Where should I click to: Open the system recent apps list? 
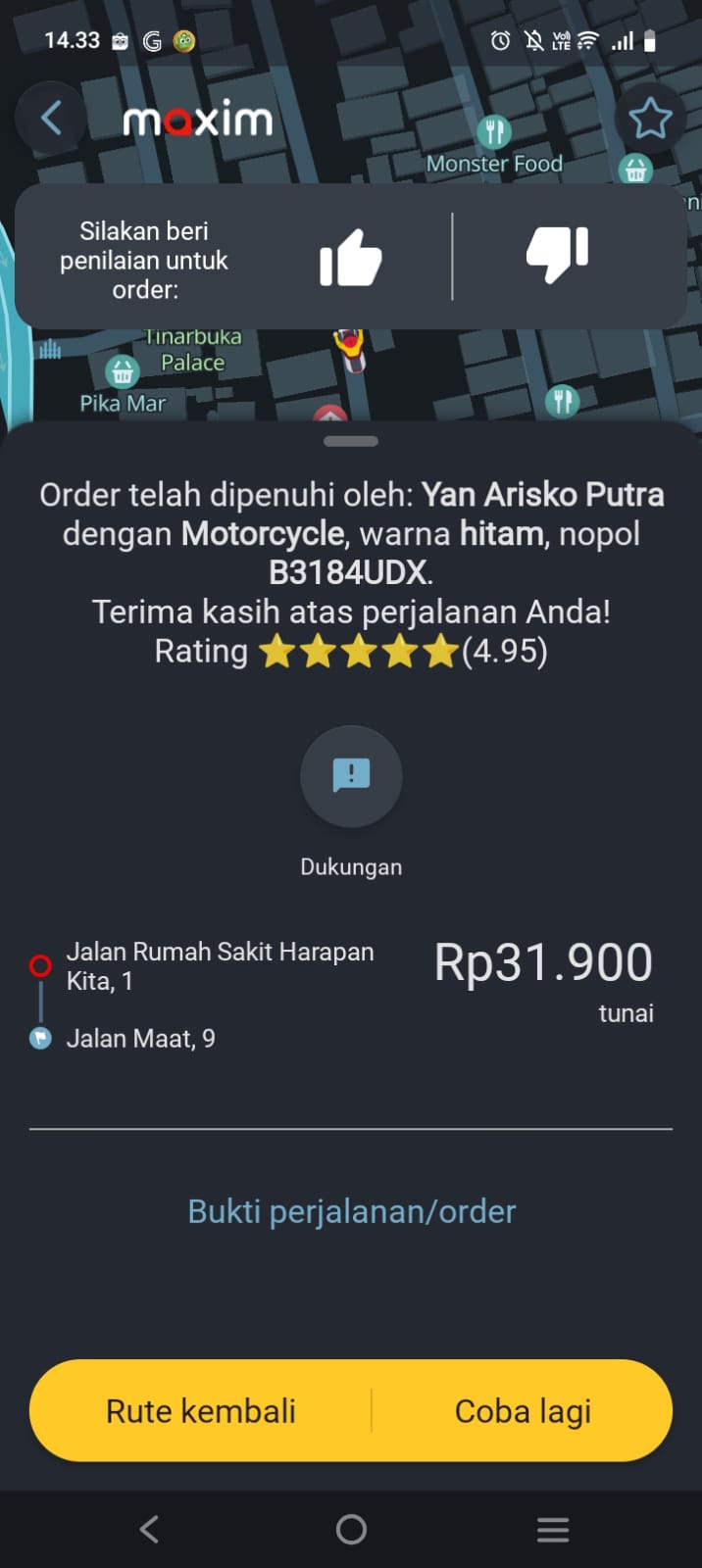click(553, 1529)
